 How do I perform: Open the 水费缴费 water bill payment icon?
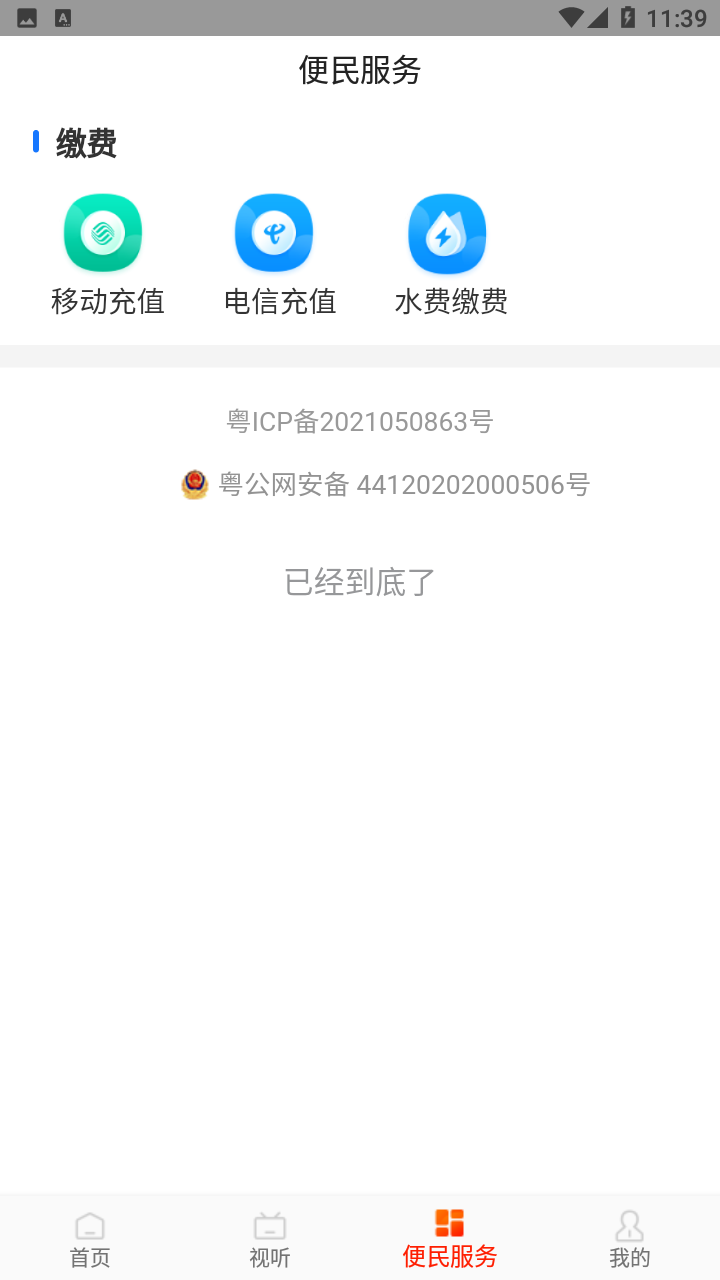click(x=446, y=231)
